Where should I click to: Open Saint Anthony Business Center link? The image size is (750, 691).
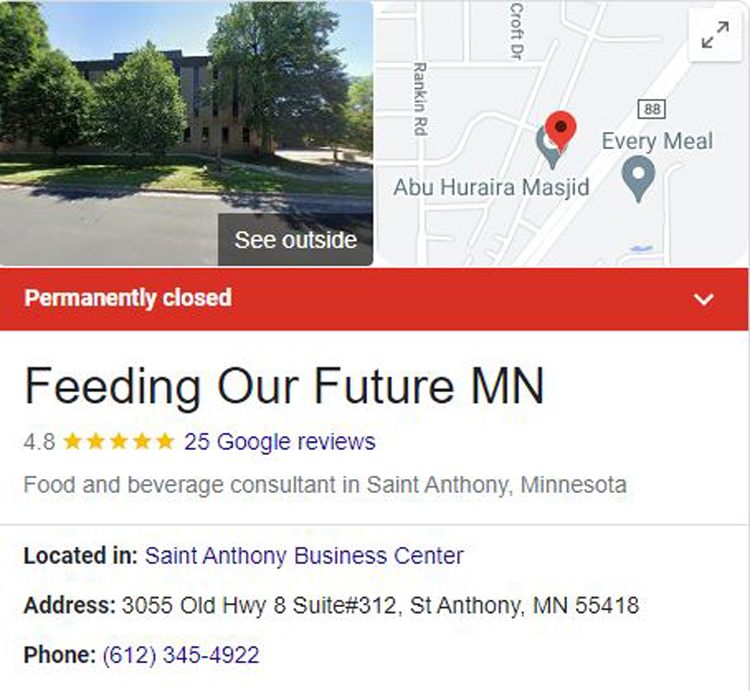point(304,555)
